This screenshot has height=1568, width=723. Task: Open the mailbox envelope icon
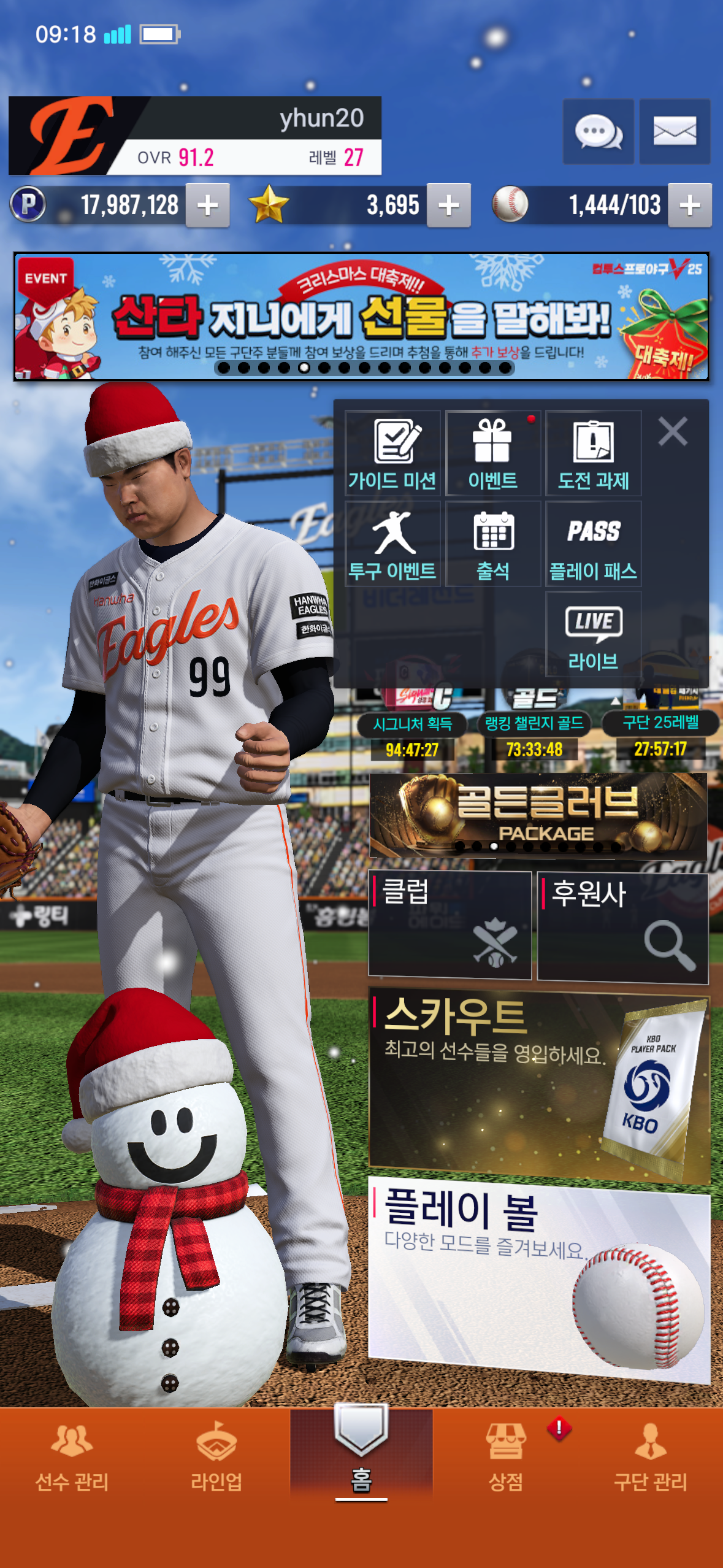pyautogui.click(x=675, y=131)
